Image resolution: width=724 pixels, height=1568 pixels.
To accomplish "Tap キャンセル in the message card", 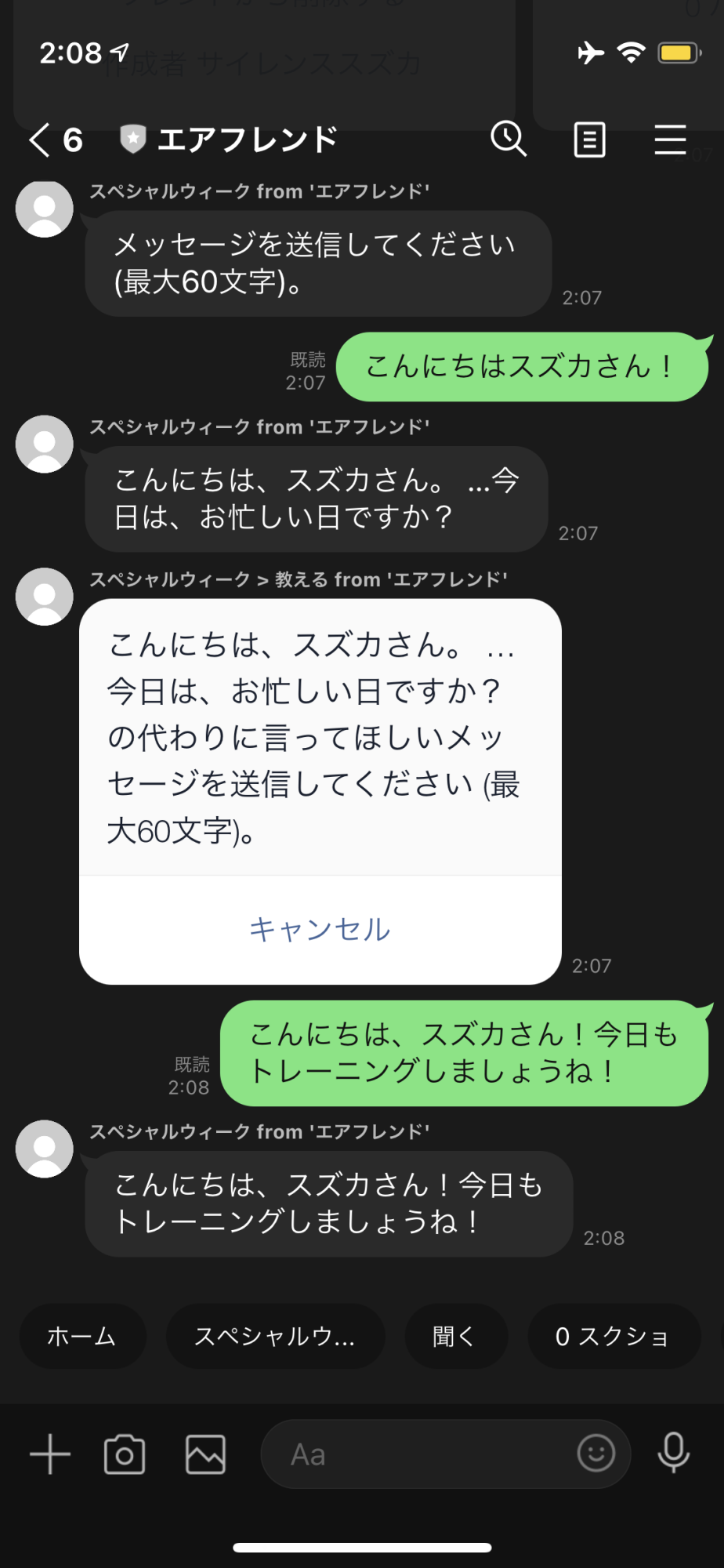I will [320, 929].
